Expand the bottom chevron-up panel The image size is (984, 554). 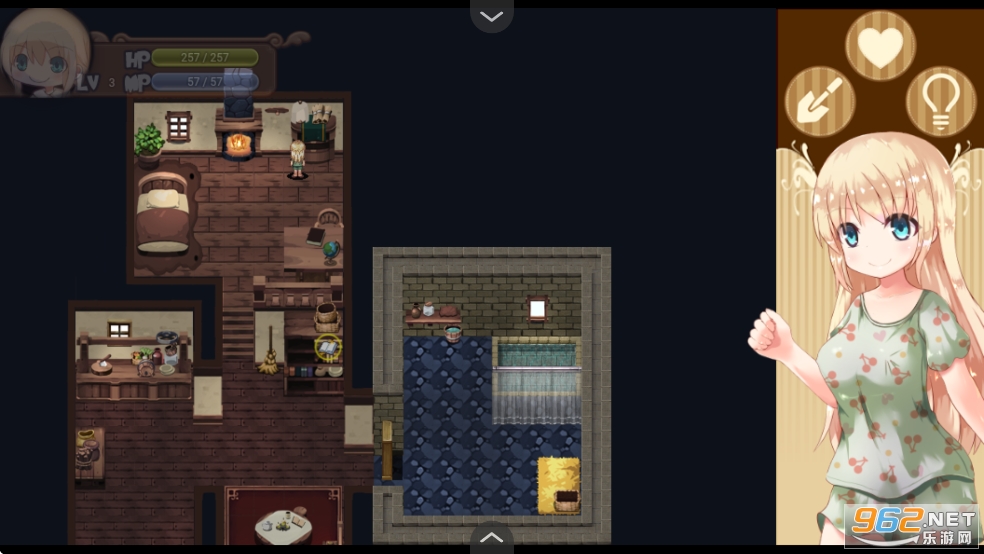(491, 538)
